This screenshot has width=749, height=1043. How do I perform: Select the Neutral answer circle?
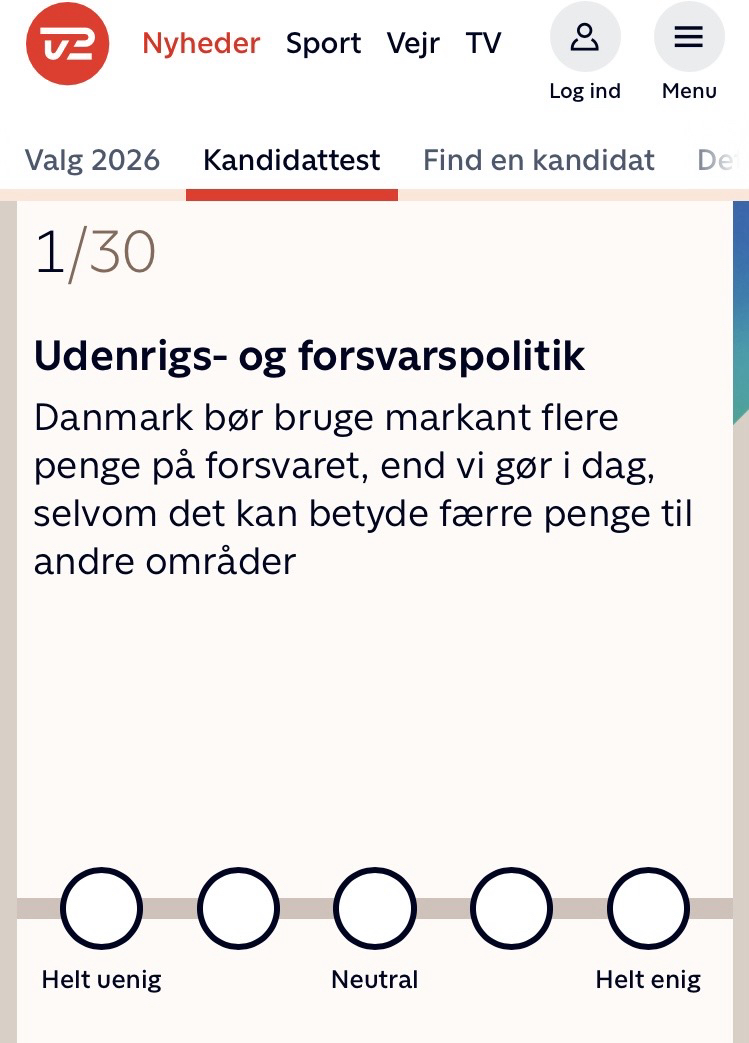[x=374, y=908]
